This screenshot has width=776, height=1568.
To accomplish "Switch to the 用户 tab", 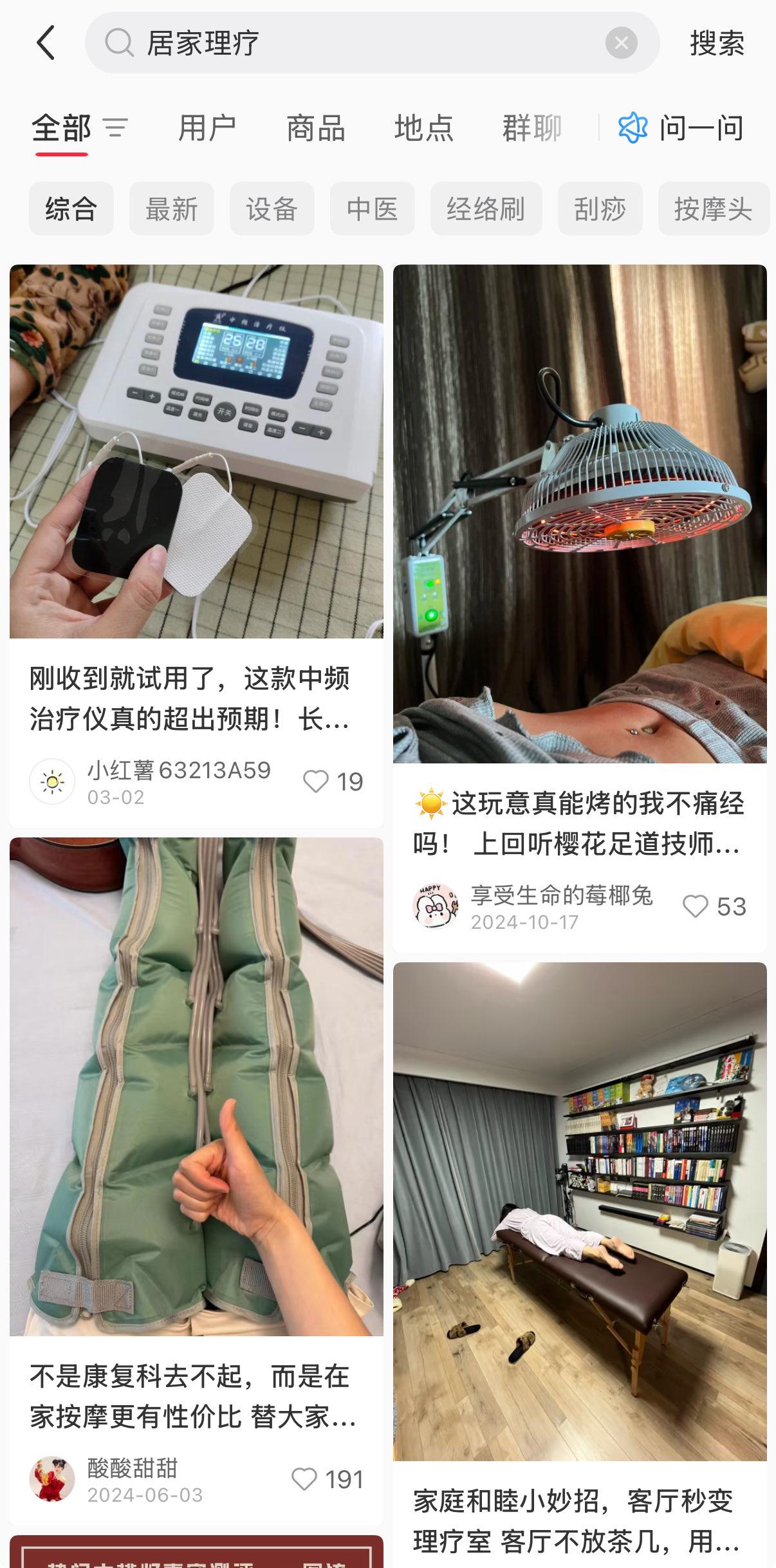I will [x=207, y=128].
